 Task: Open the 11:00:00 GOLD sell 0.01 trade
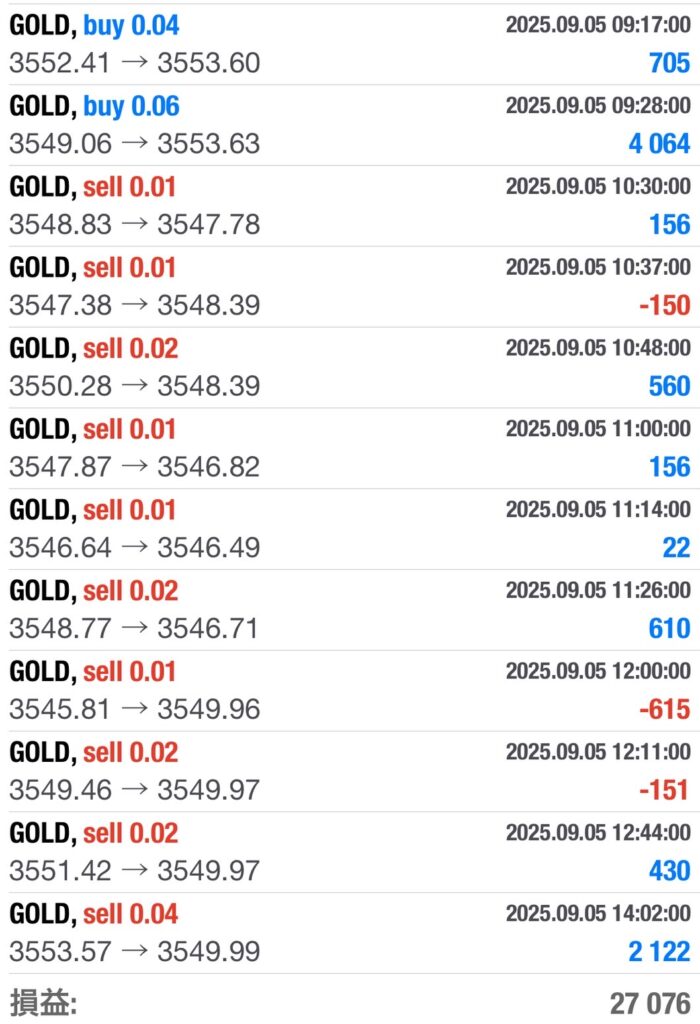(x=350, y=448)
